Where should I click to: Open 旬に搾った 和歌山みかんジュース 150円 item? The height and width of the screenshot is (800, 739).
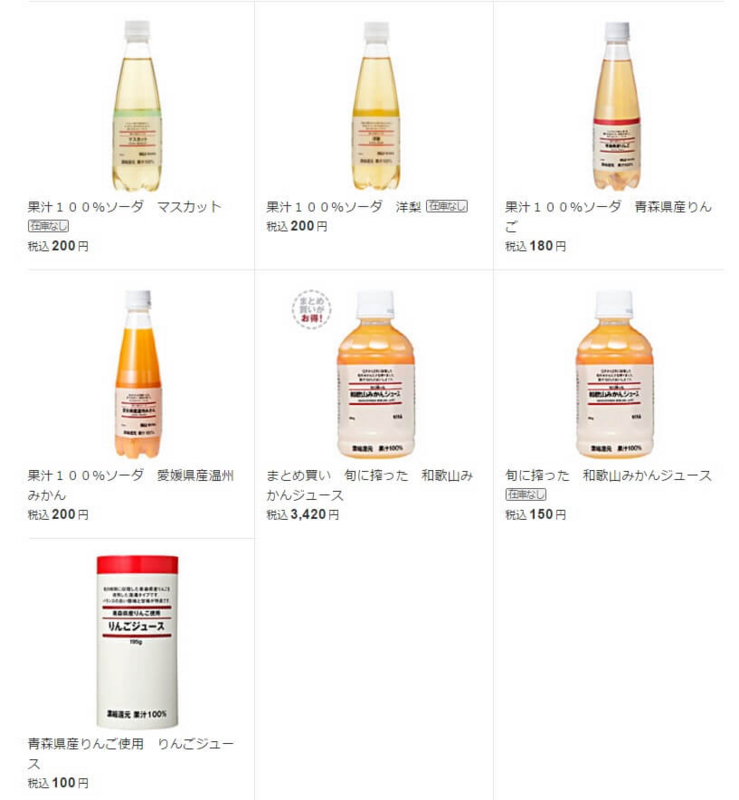(608, 475)
